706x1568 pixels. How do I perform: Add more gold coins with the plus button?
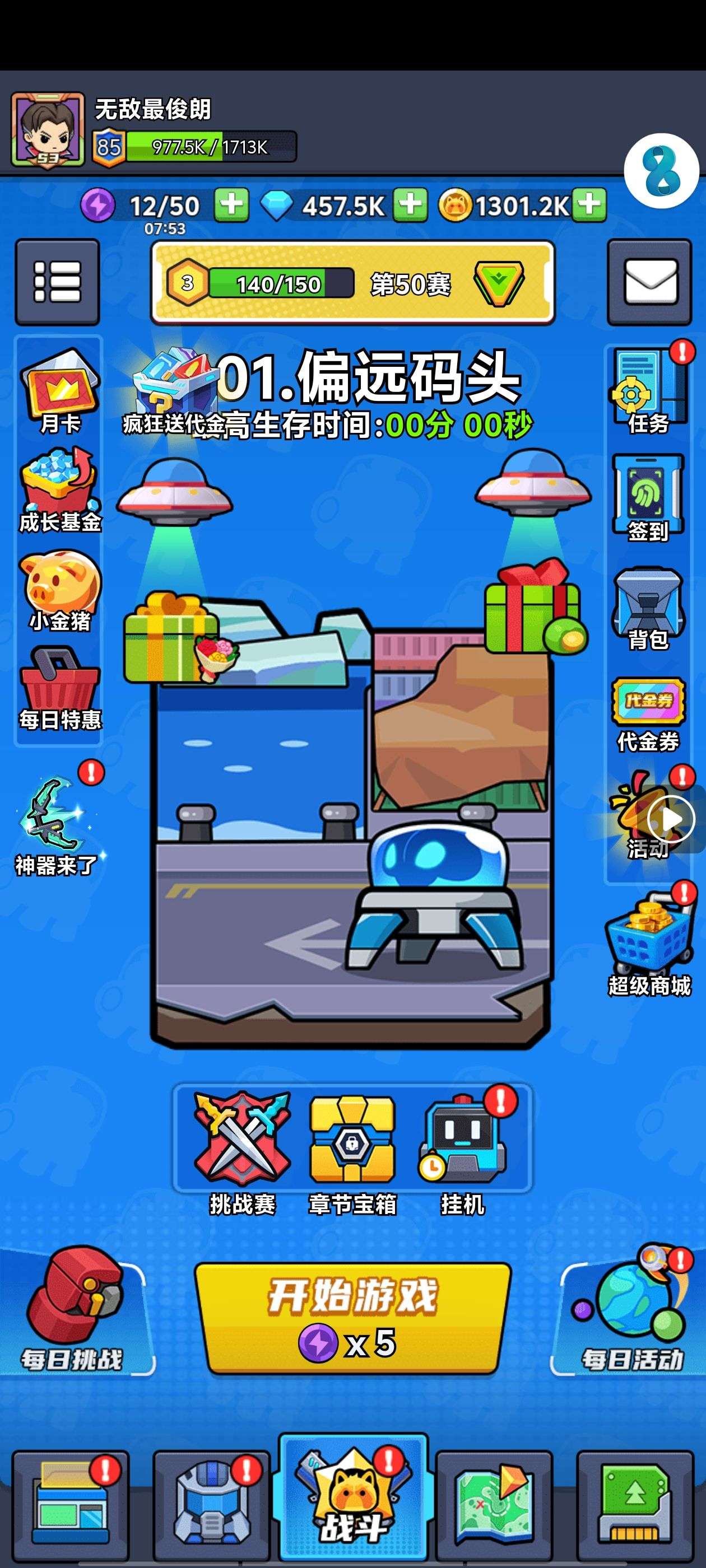tap(589, 204)
